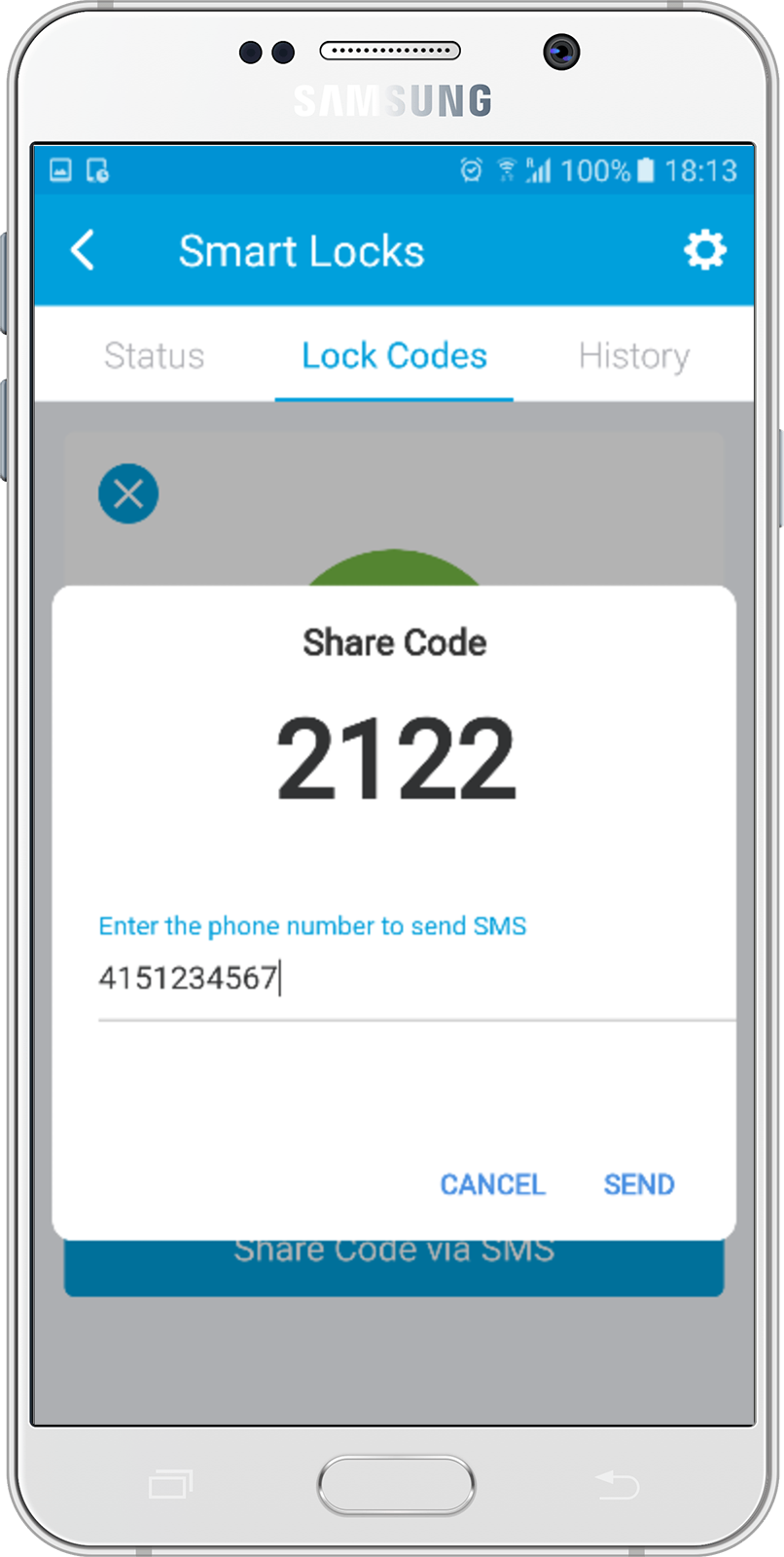Focus the phone number SMS field
This screenshot has height=1557, width=784.
point(416,978)
